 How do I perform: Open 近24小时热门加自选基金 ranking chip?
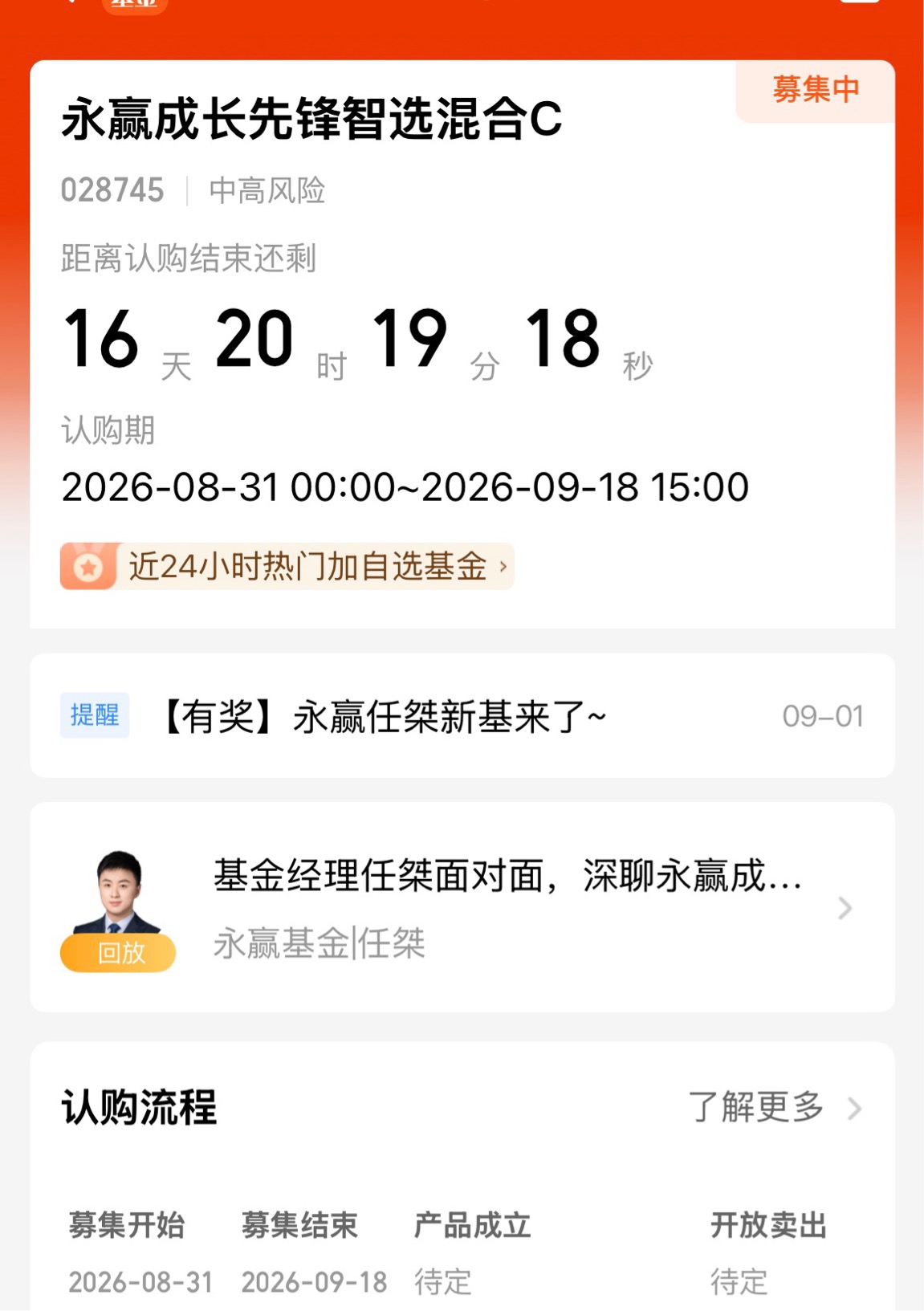[x=287, y=567]
